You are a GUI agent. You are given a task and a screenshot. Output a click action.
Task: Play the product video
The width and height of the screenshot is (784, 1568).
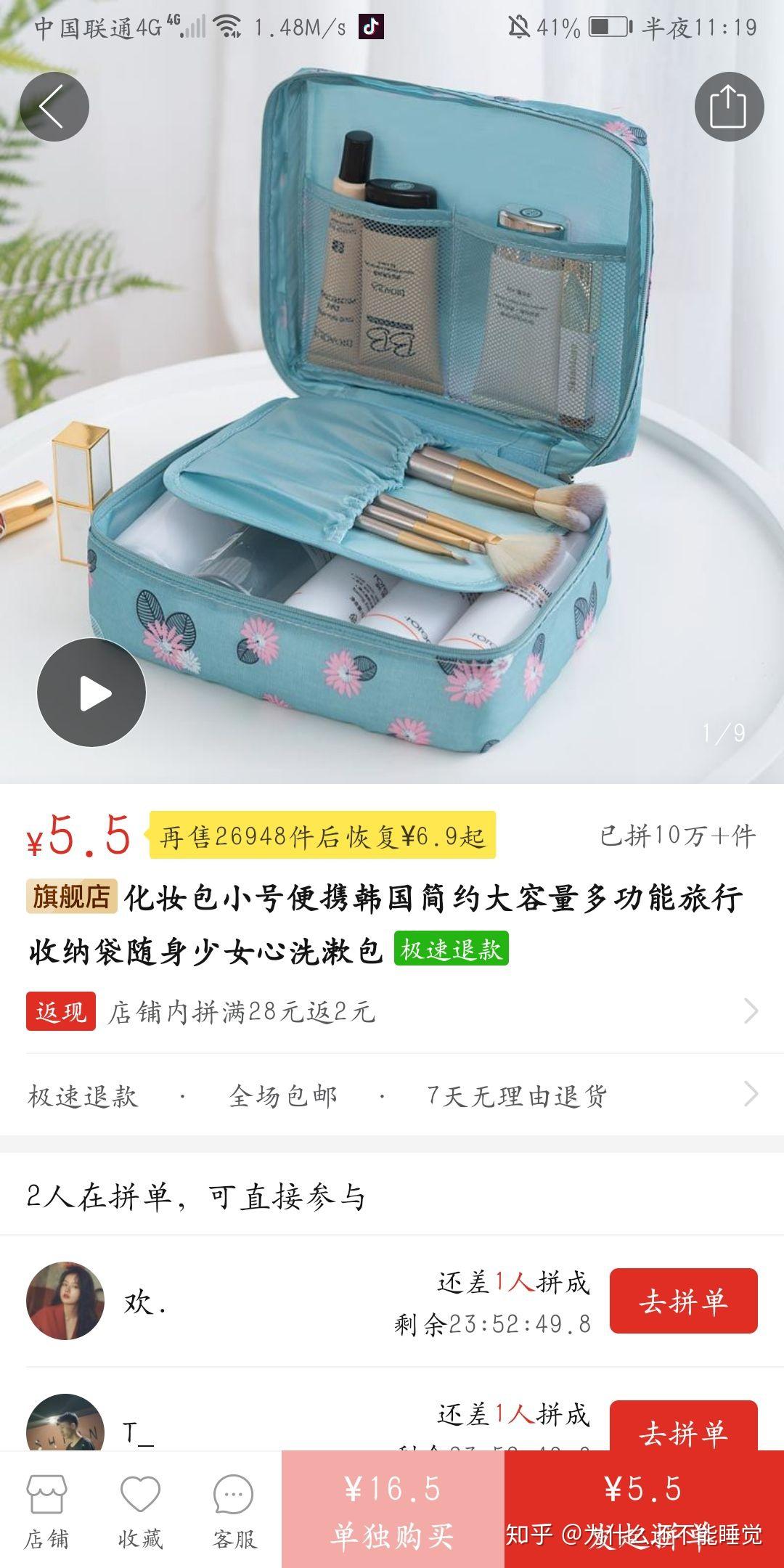pyautogui.click(x=91, y=693)
